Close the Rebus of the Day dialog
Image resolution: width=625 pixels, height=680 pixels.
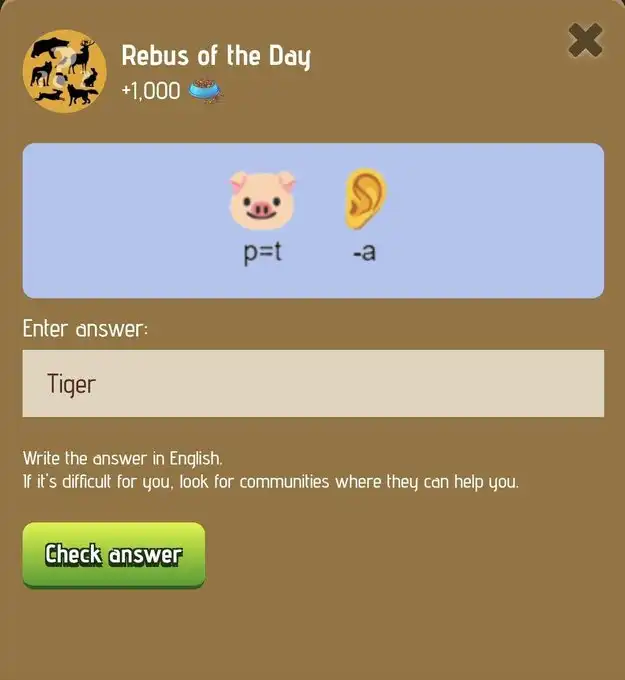point(585,41)
